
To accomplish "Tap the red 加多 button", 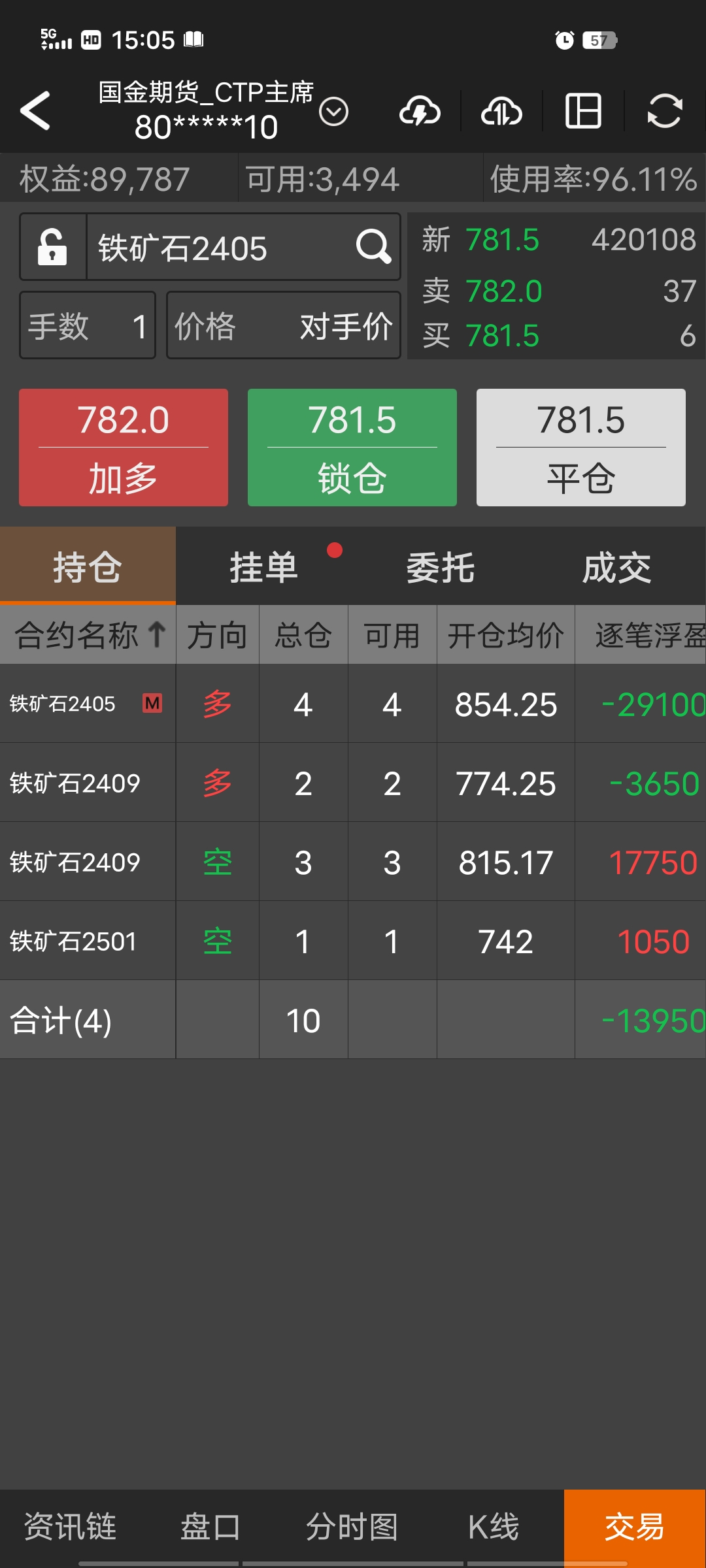I will pyautogui.click(x=124, y=448).
